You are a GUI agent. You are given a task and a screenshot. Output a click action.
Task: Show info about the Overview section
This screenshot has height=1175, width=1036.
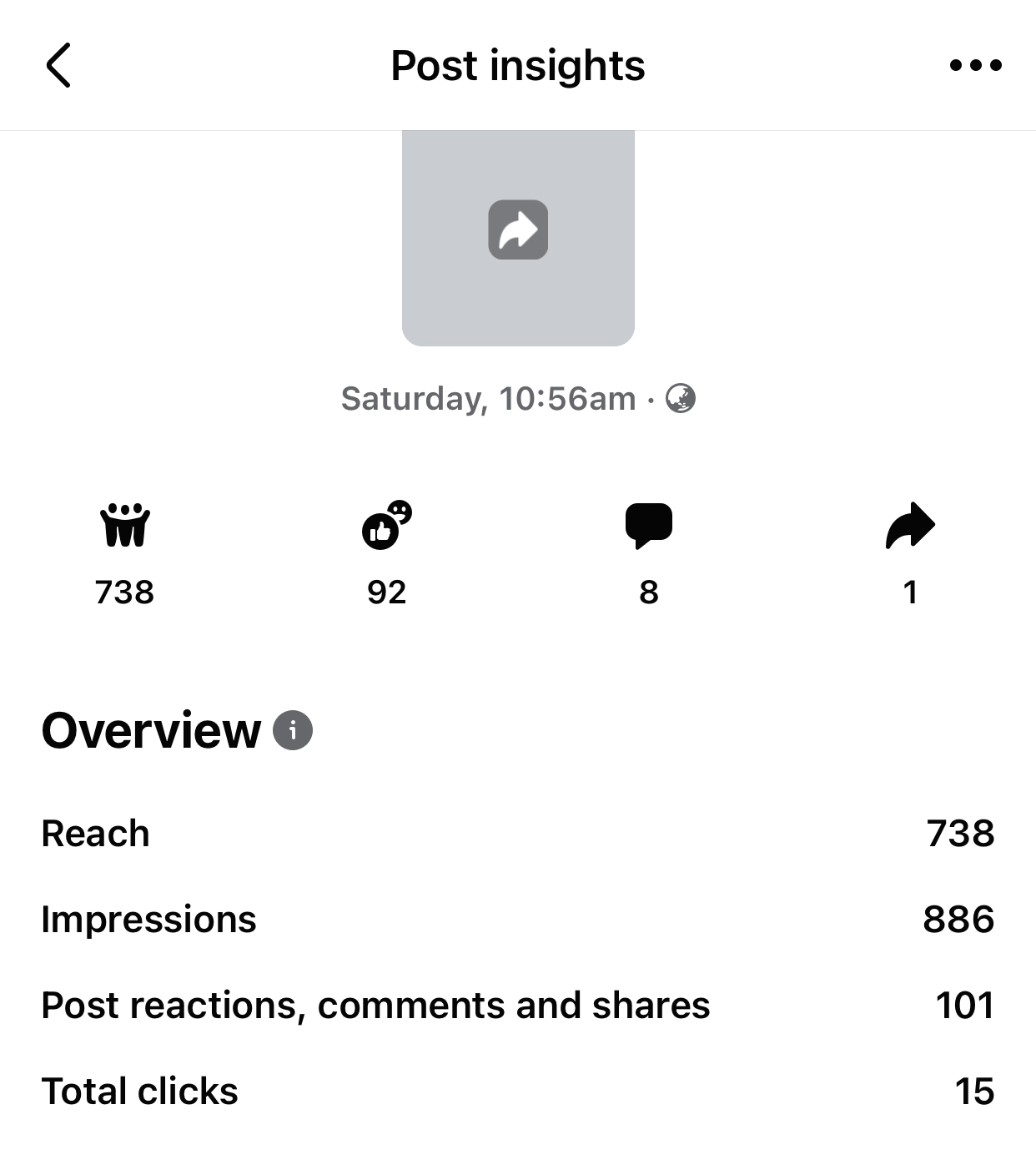tap(293, 731)
